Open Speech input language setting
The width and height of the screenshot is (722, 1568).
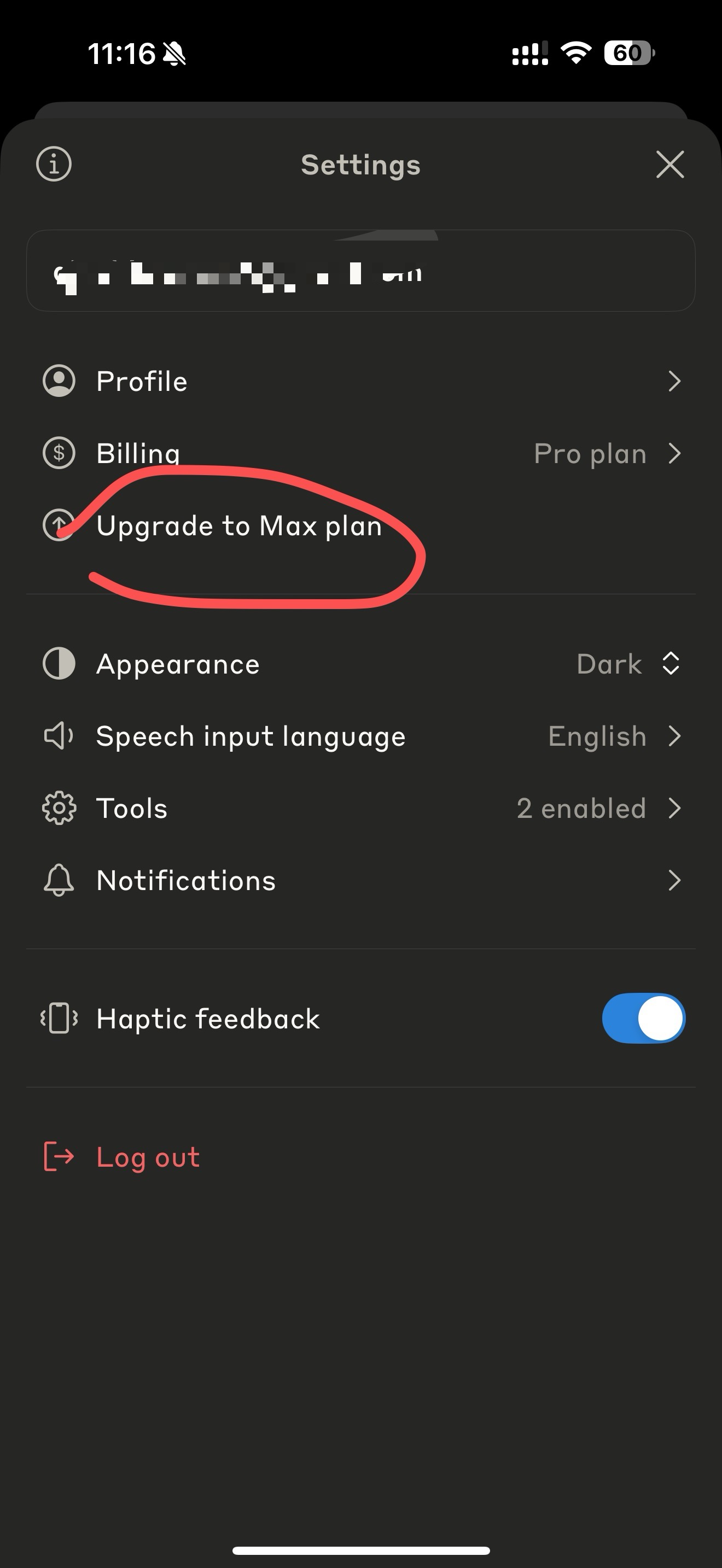pyautogui.click(x=360, y=736)
